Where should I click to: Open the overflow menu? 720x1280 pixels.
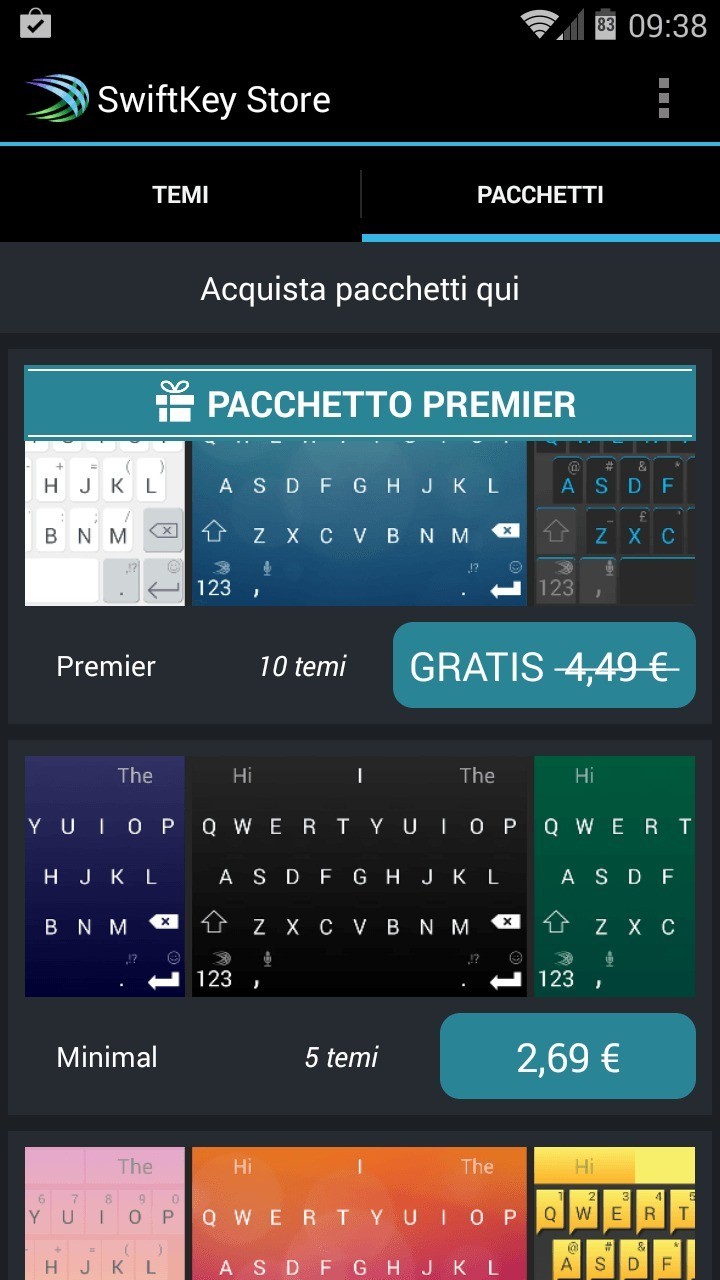coord(663,99)
